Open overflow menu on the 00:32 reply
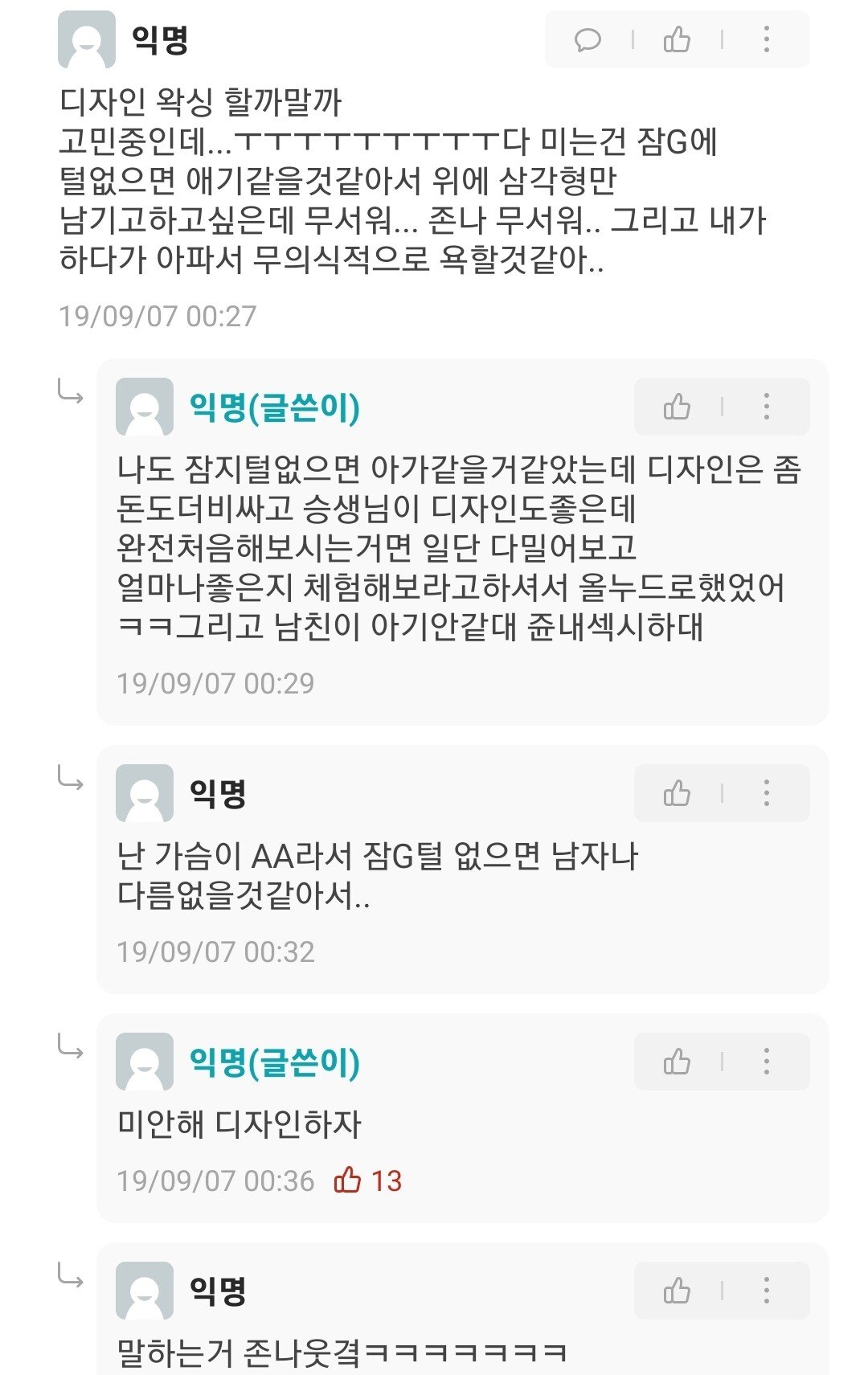 766,793
